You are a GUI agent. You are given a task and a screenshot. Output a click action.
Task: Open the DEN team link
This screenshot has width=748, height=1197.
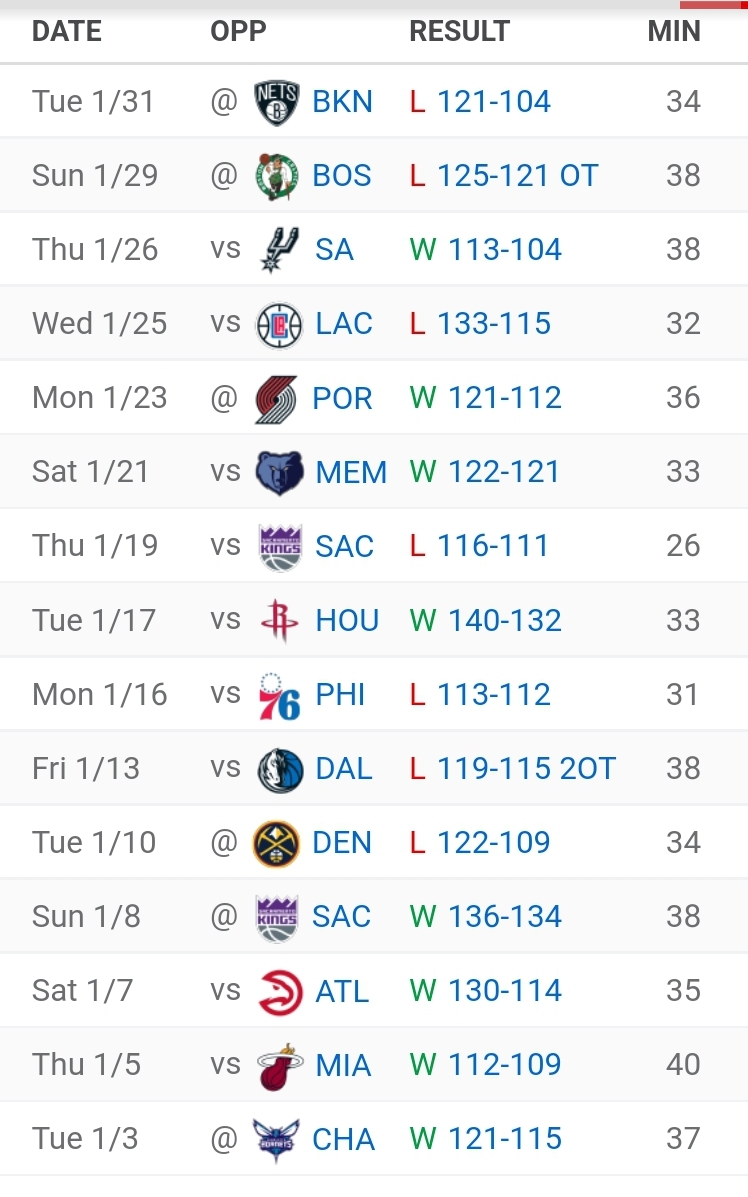click(x=341, y=843)
